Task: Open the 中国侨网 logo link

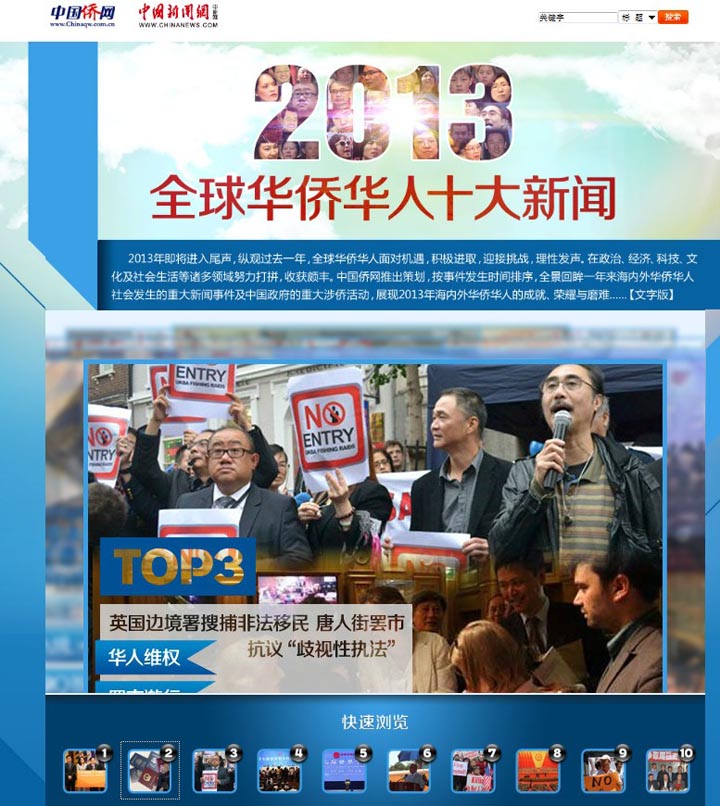Action: pyautogui.click(x=83, y=15)
